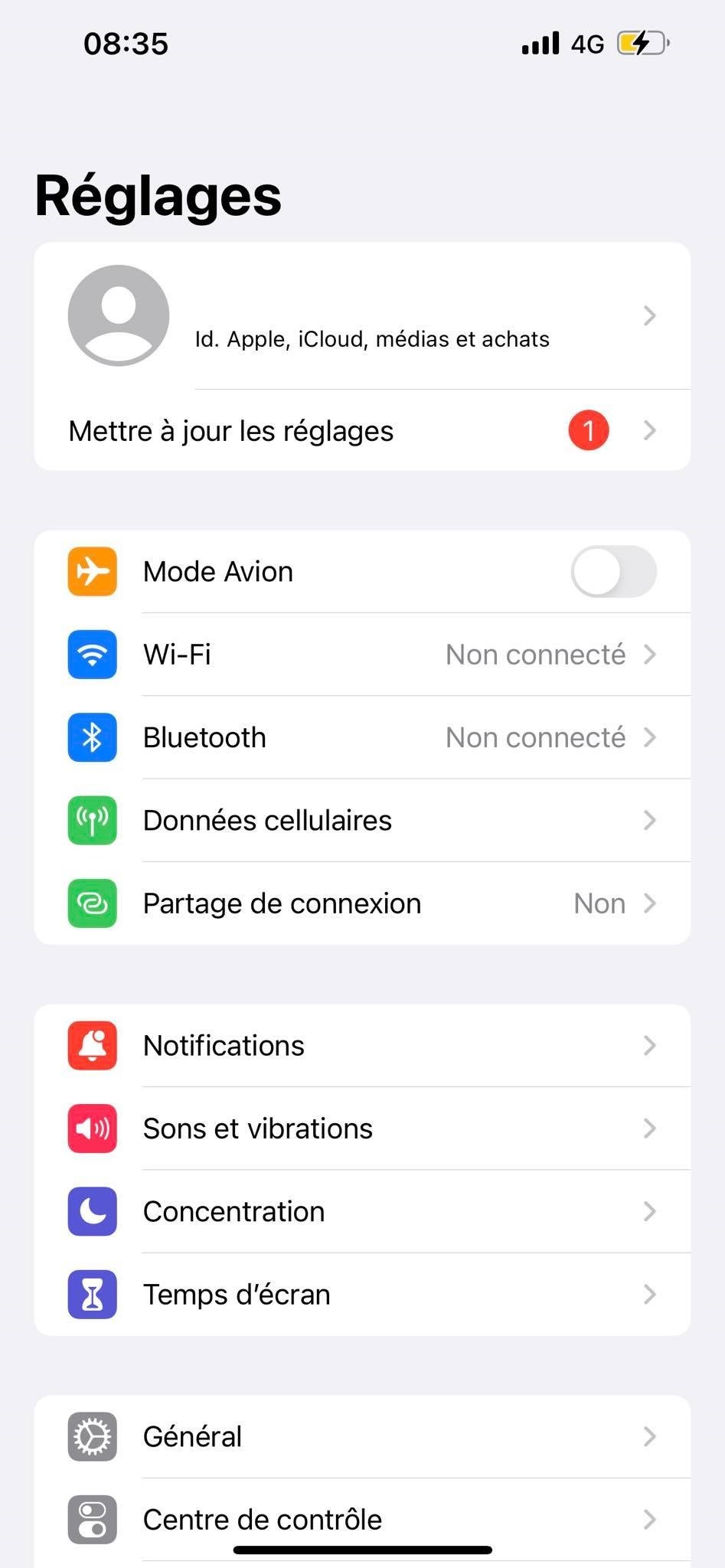Tap the Wi-Fi icon
This screenshot has width=725, height=1568.
point(92,655)
